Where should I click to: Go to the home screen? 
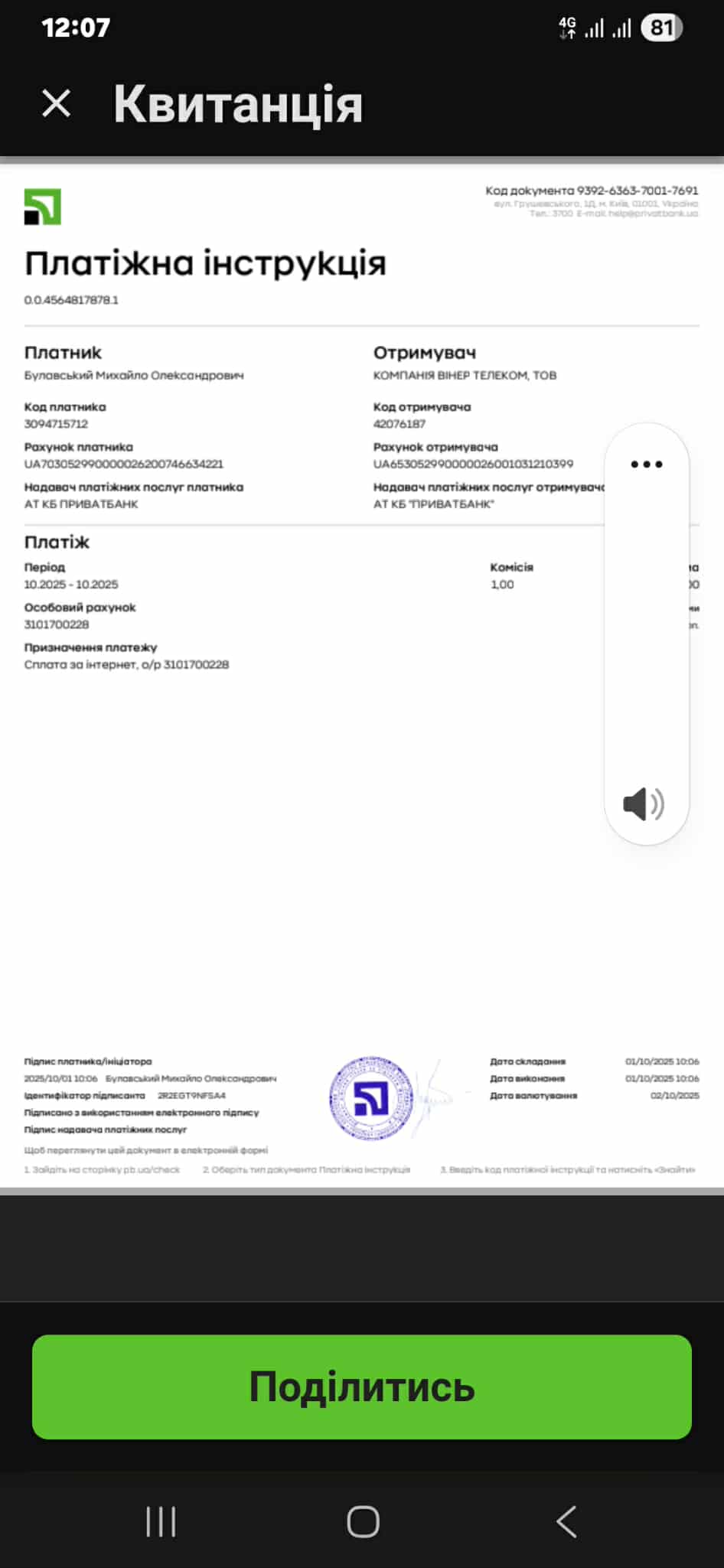pos(363,1521)
